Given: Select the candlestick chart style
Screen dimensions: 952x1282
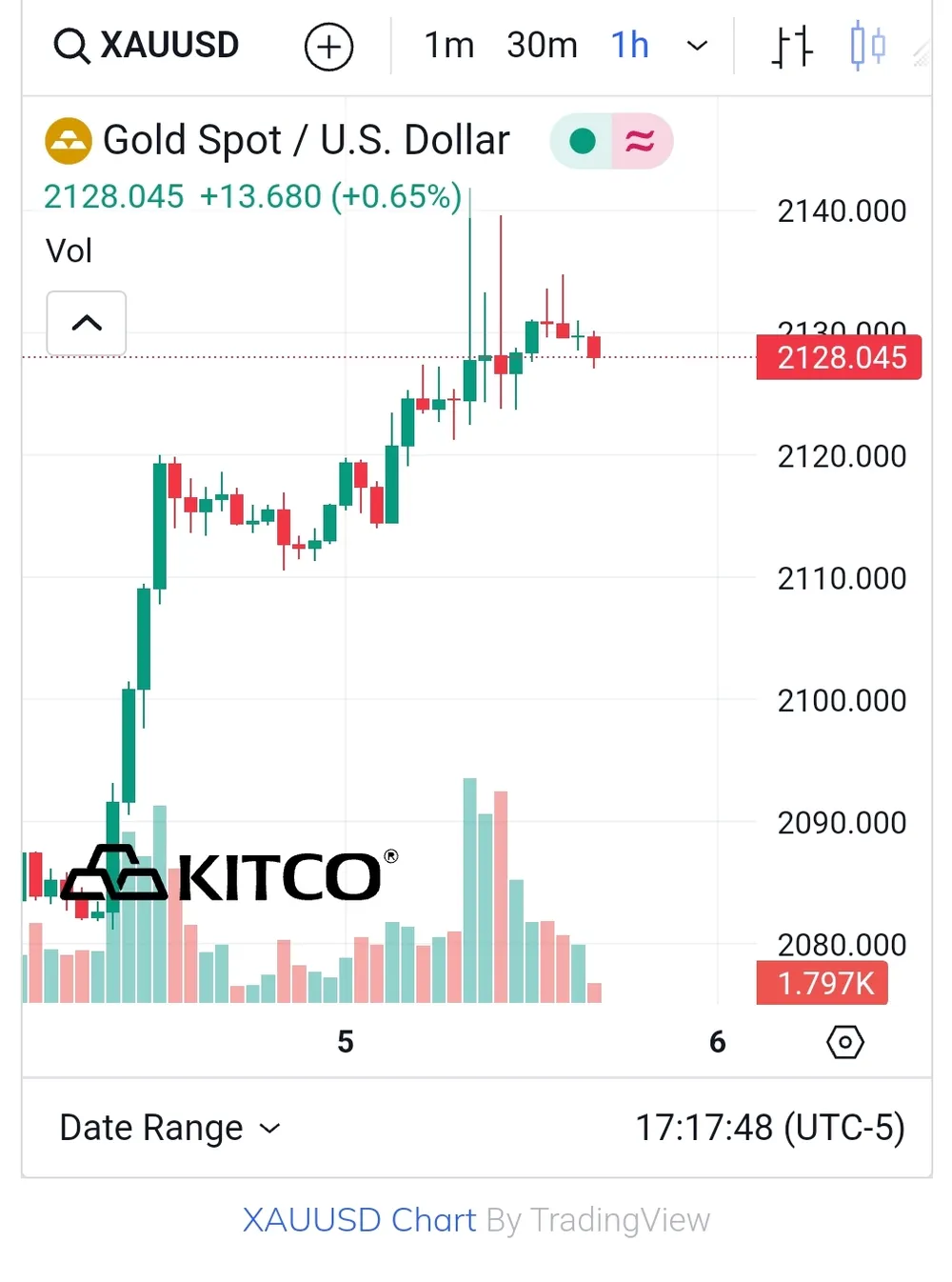Looking at the screenshot, I should (867, 46).
